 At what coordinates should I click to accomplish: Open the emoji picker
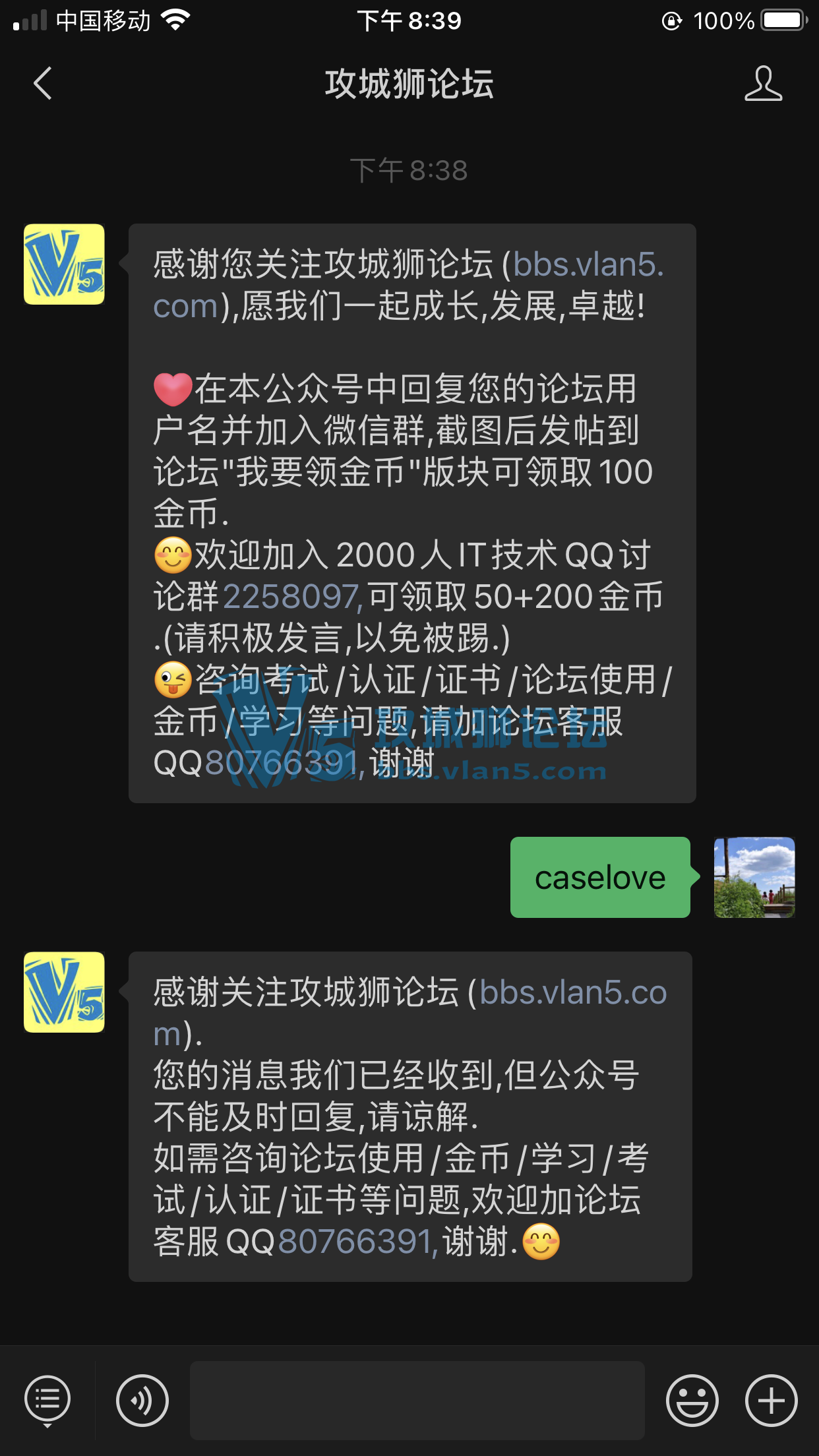click(x=692, y=1400)
